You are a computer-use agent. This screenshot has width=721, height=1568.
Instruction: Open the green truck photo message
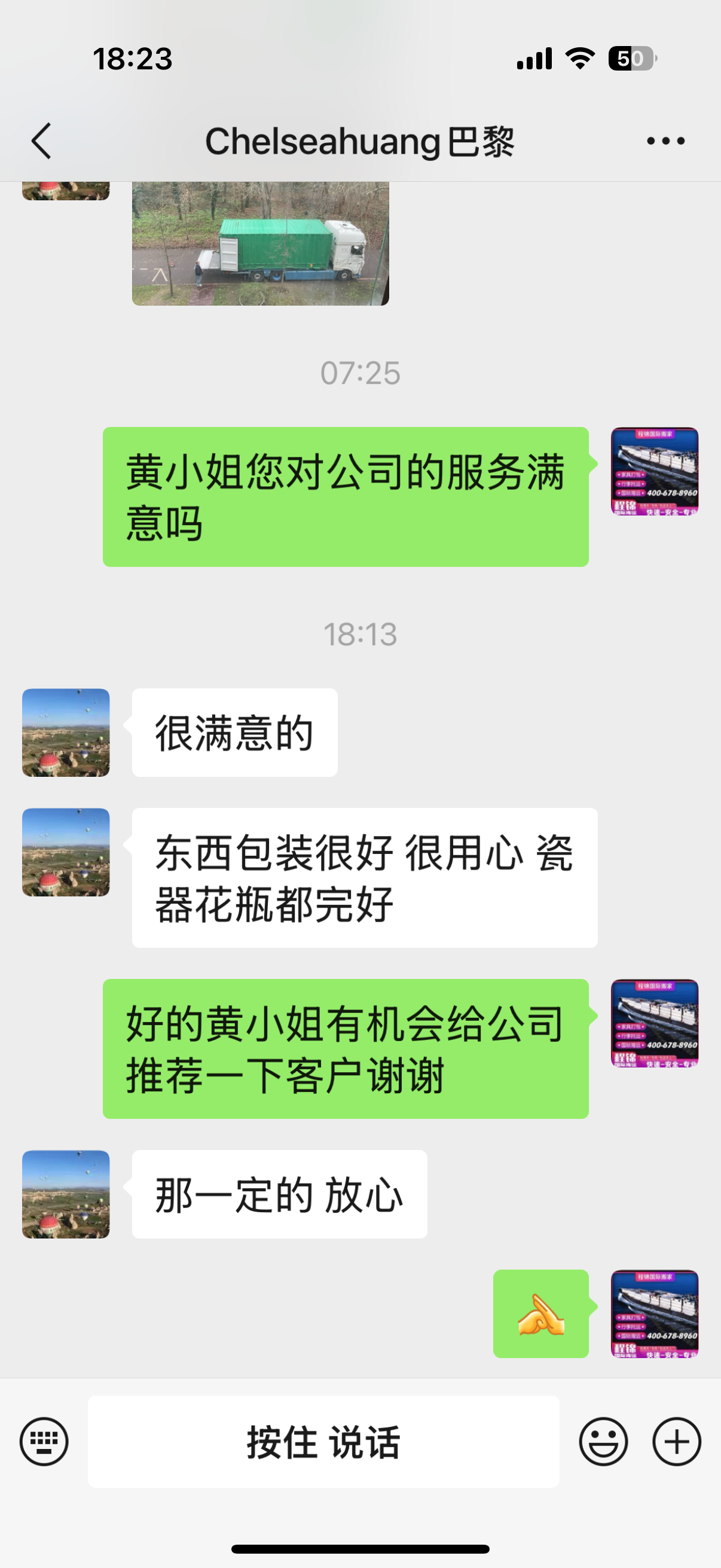click(x=261, y=243)
